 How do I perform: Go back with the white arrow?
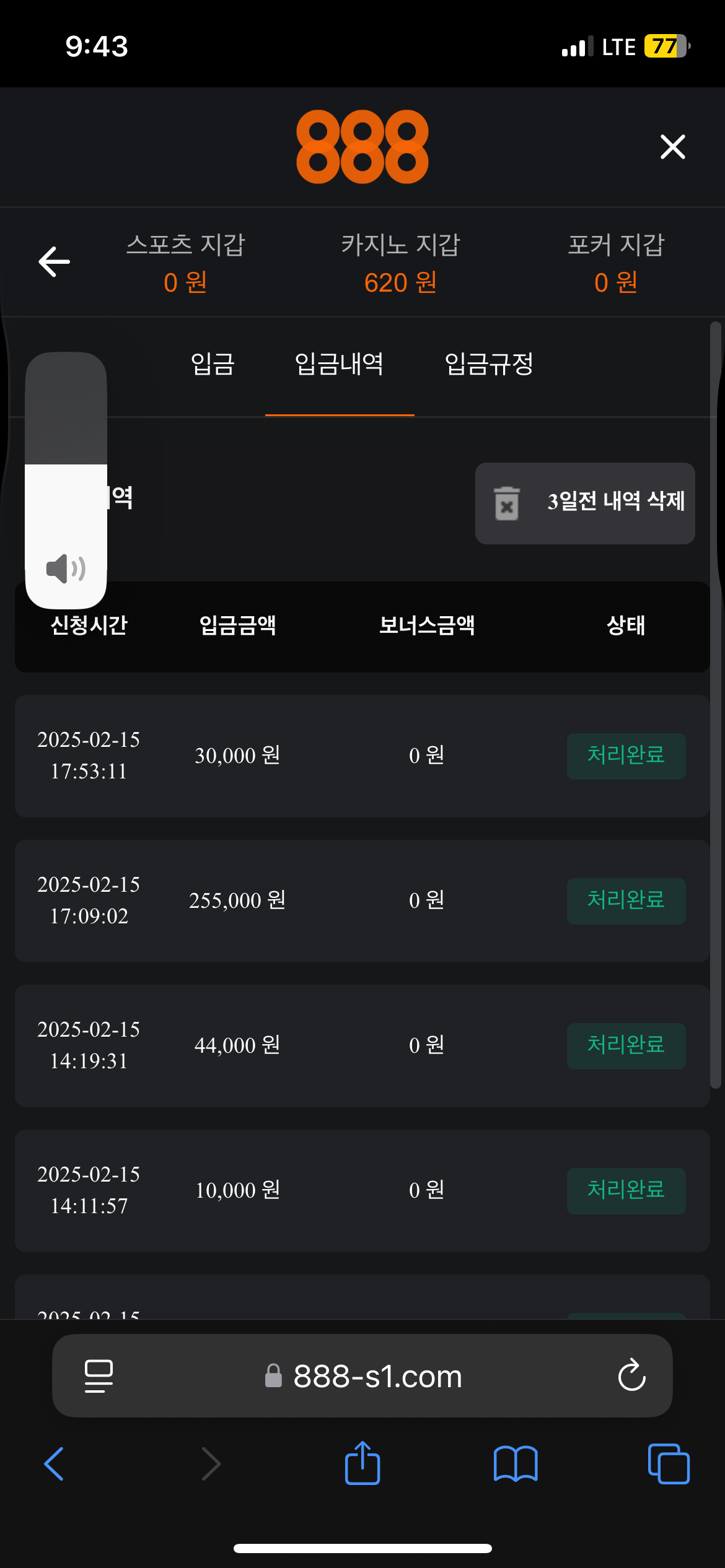click(x=55, y=261)
